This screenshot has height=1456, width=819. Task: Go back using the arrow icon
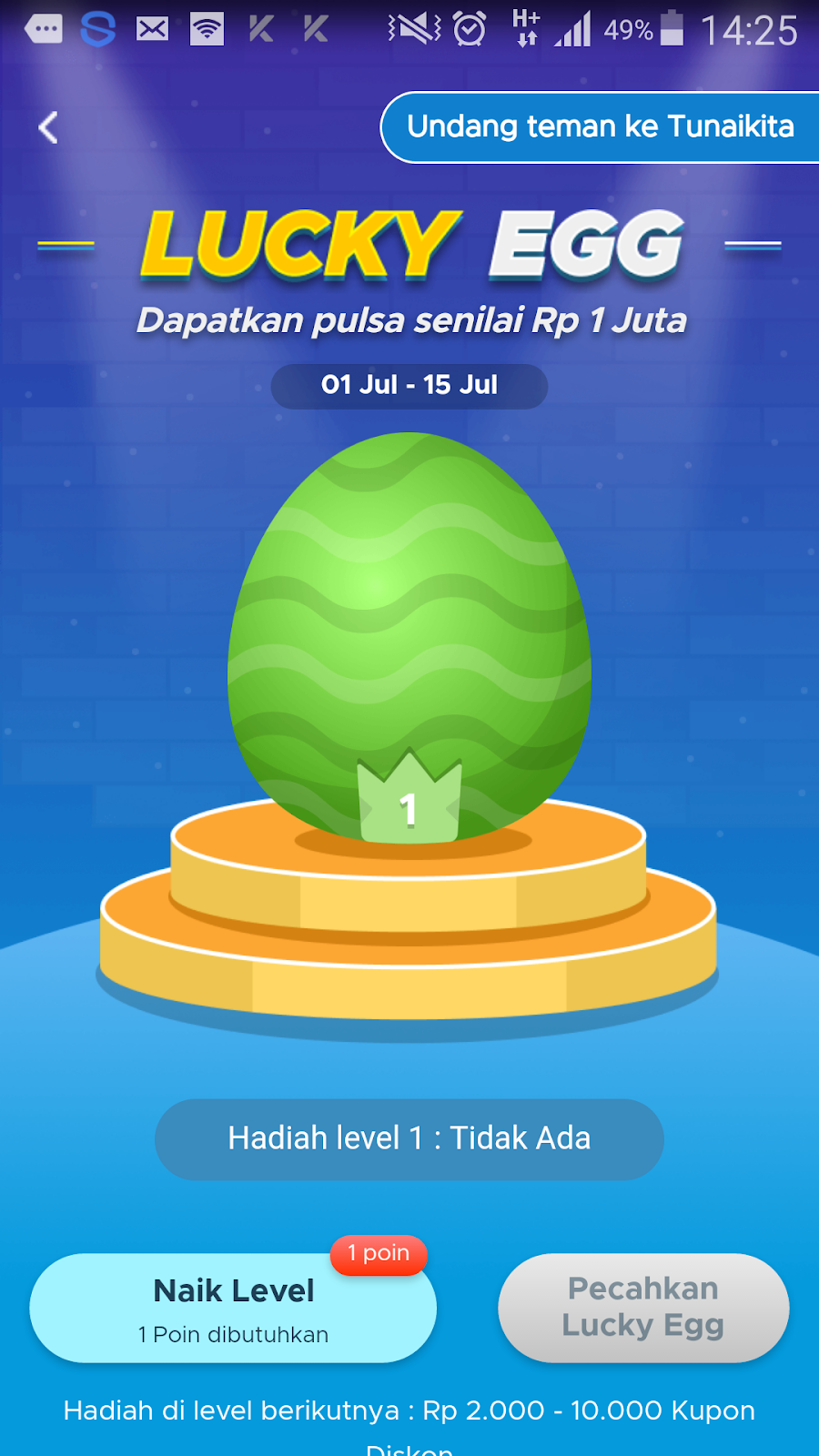pyautogui.click(x=49, y=127)
